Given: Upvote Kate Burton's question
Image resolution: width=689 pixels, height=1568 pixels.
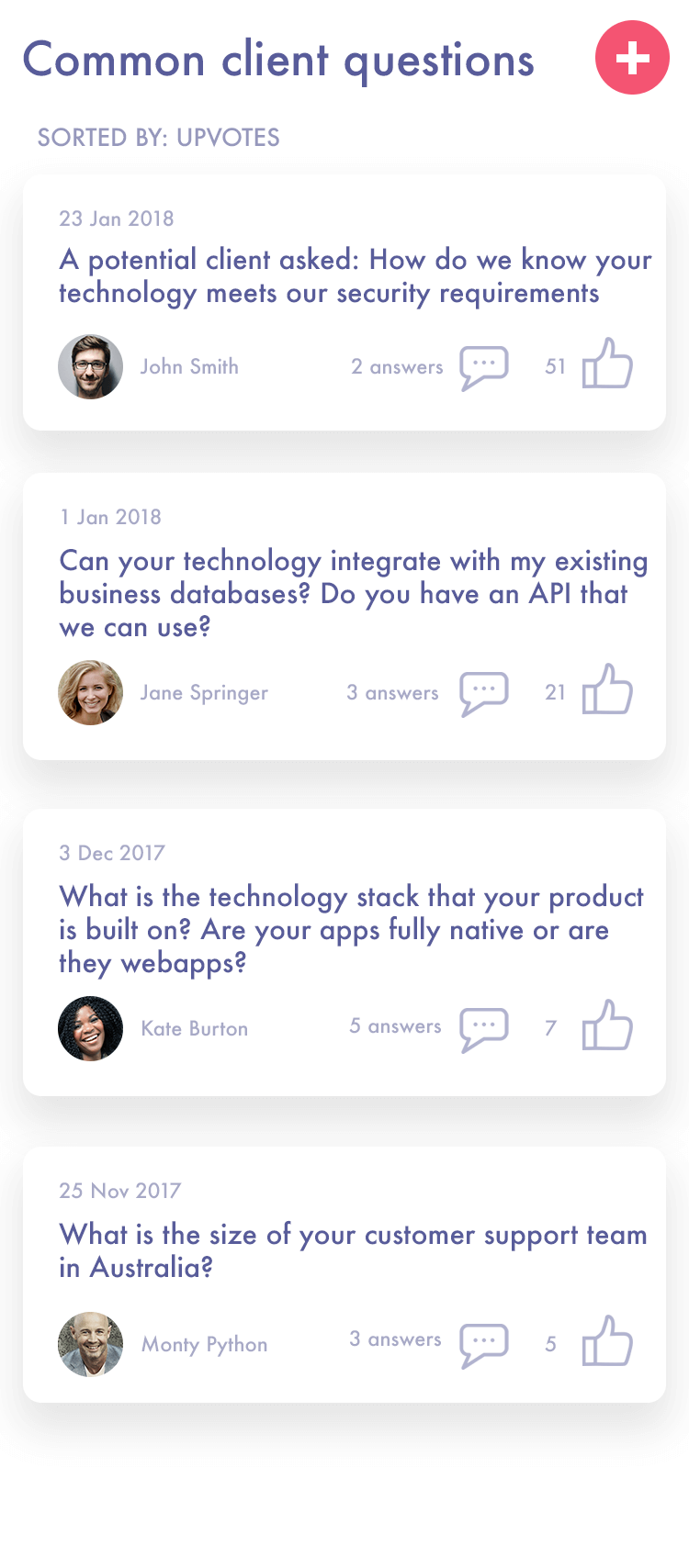Looking at the screenshot, I should coord(607,1025).
